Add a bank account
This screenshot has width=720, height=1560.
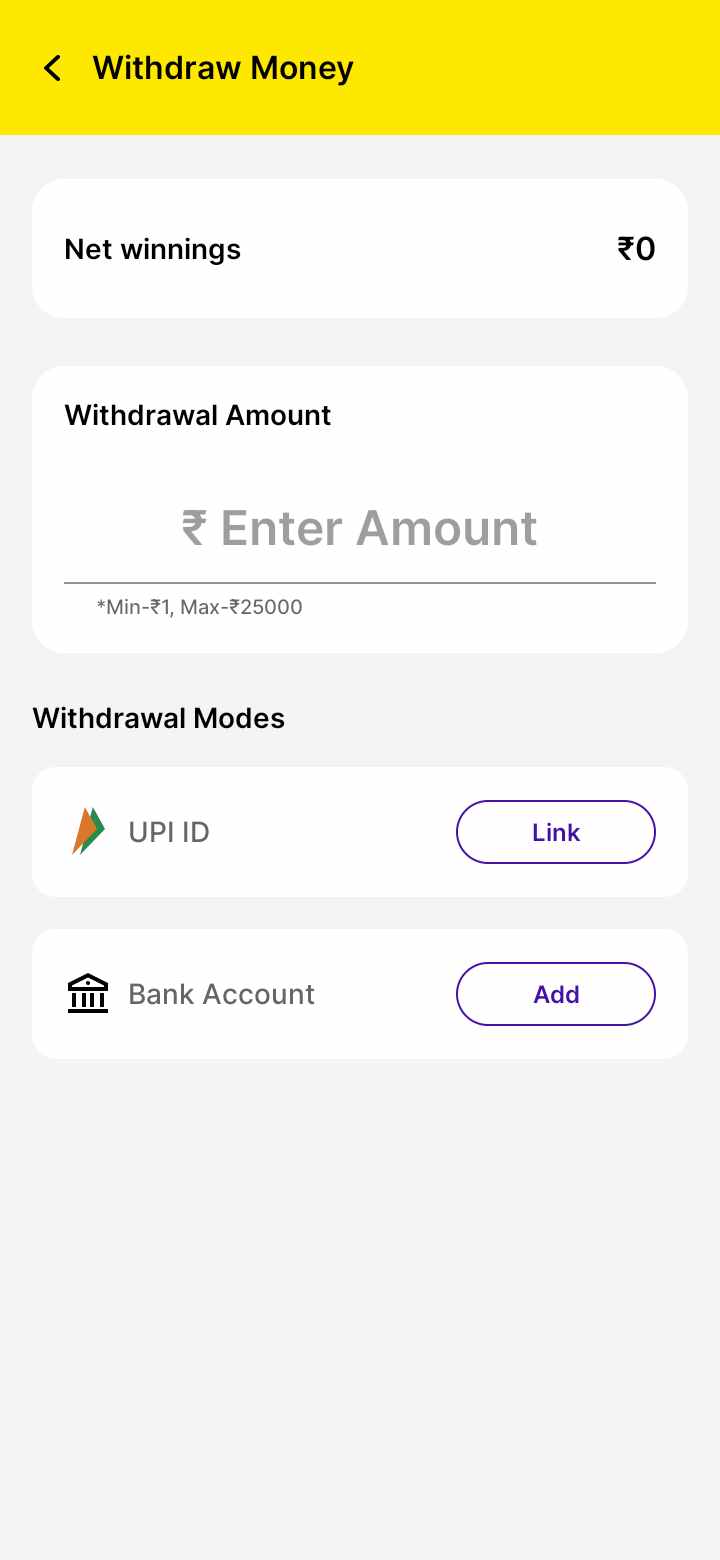click(x=556, y=994)
